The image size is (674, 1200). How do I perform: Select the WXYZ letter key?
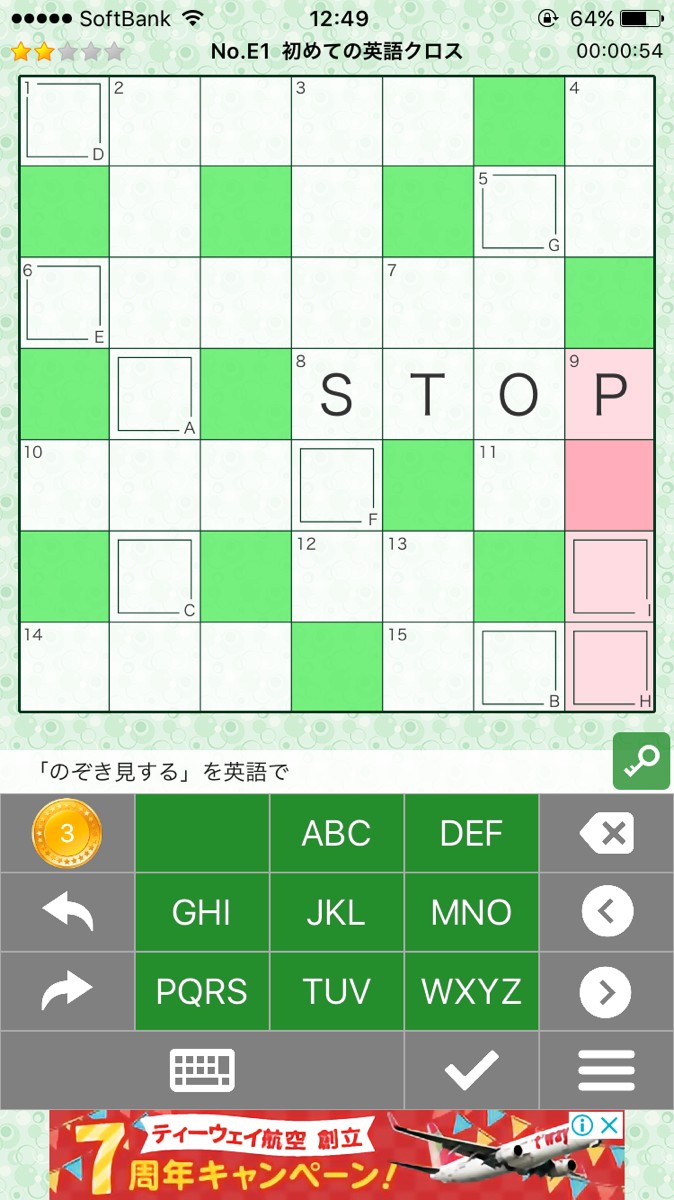[471, 991]
